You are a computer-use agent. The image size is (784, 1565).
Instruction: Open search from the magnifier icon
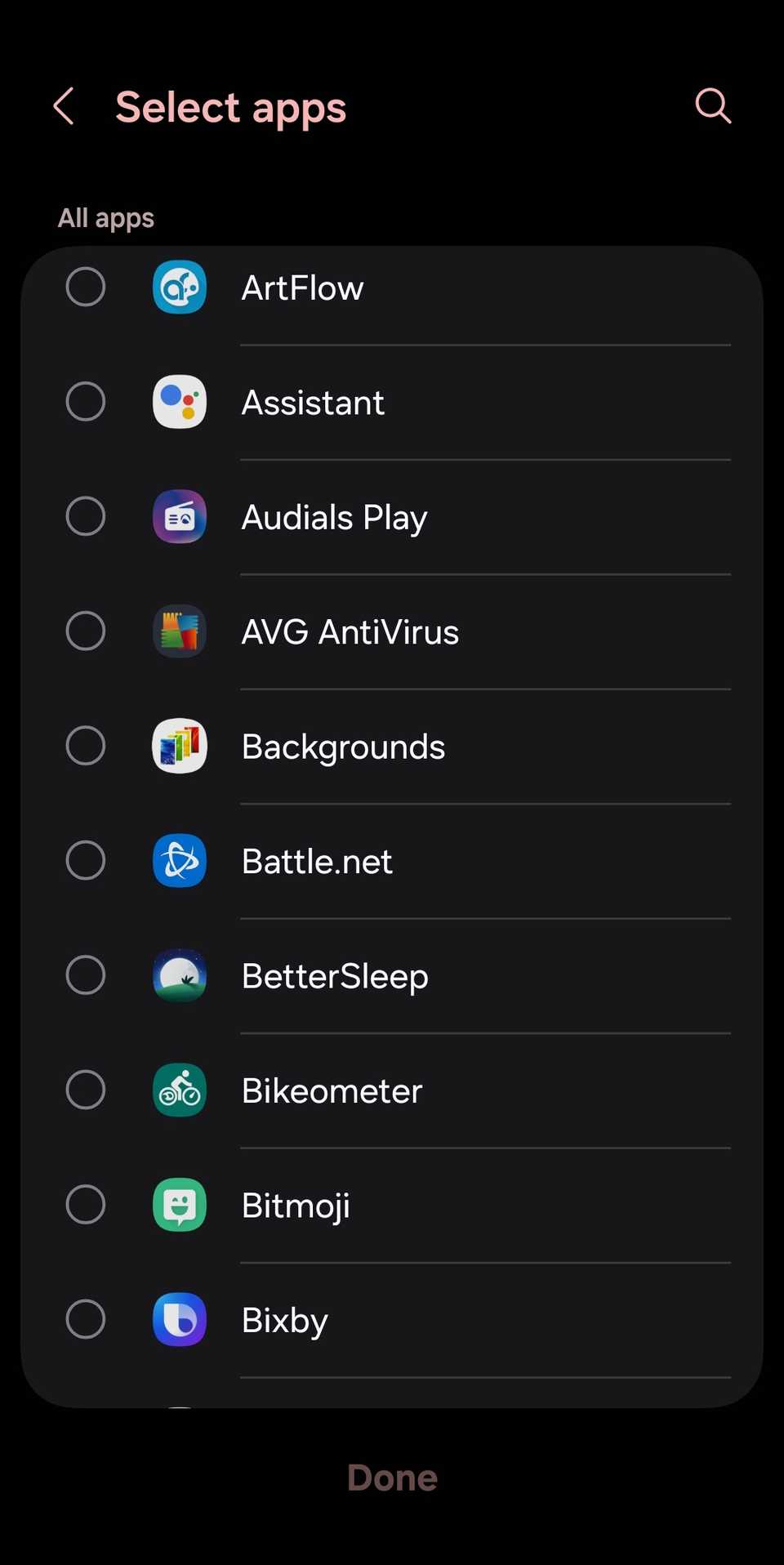point(712,105)
